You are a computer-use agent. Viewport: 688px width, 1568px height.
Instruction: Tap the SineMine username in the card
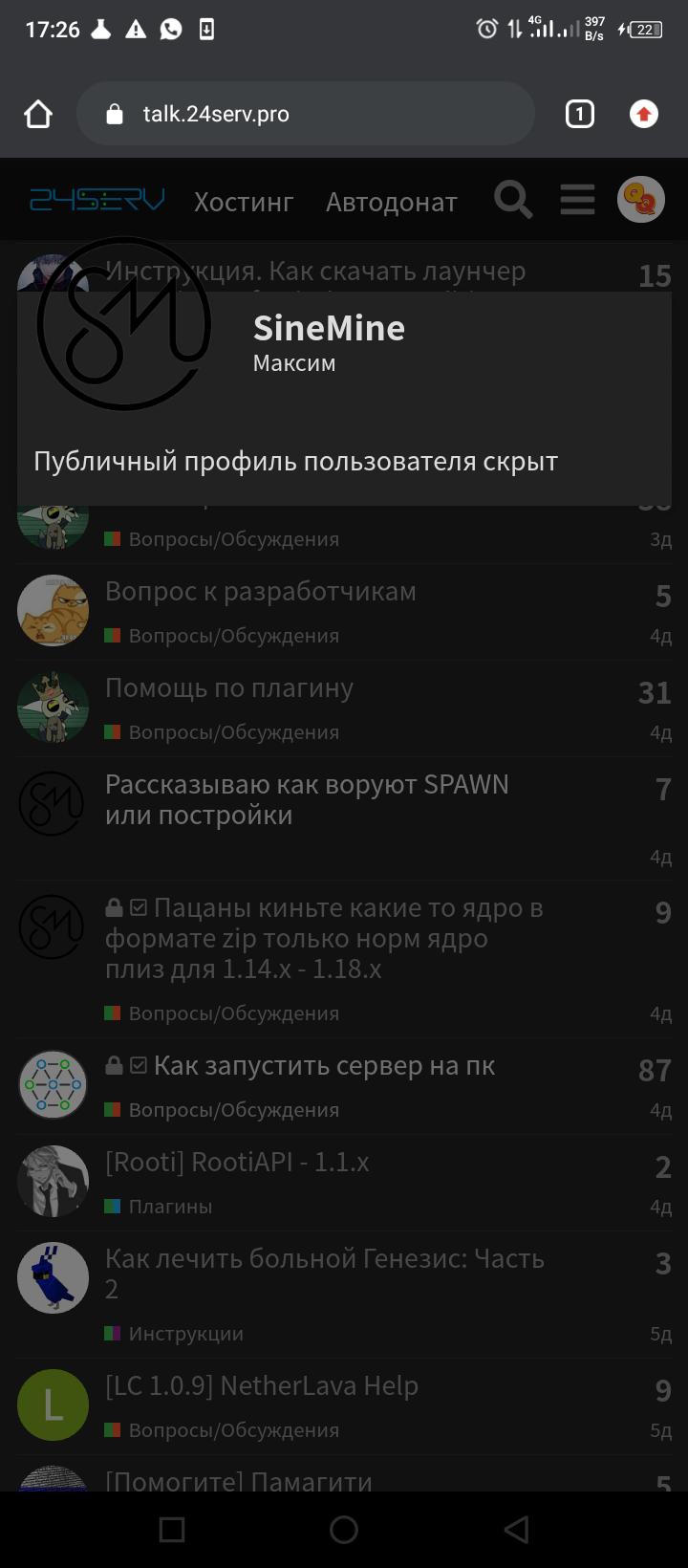329,328
